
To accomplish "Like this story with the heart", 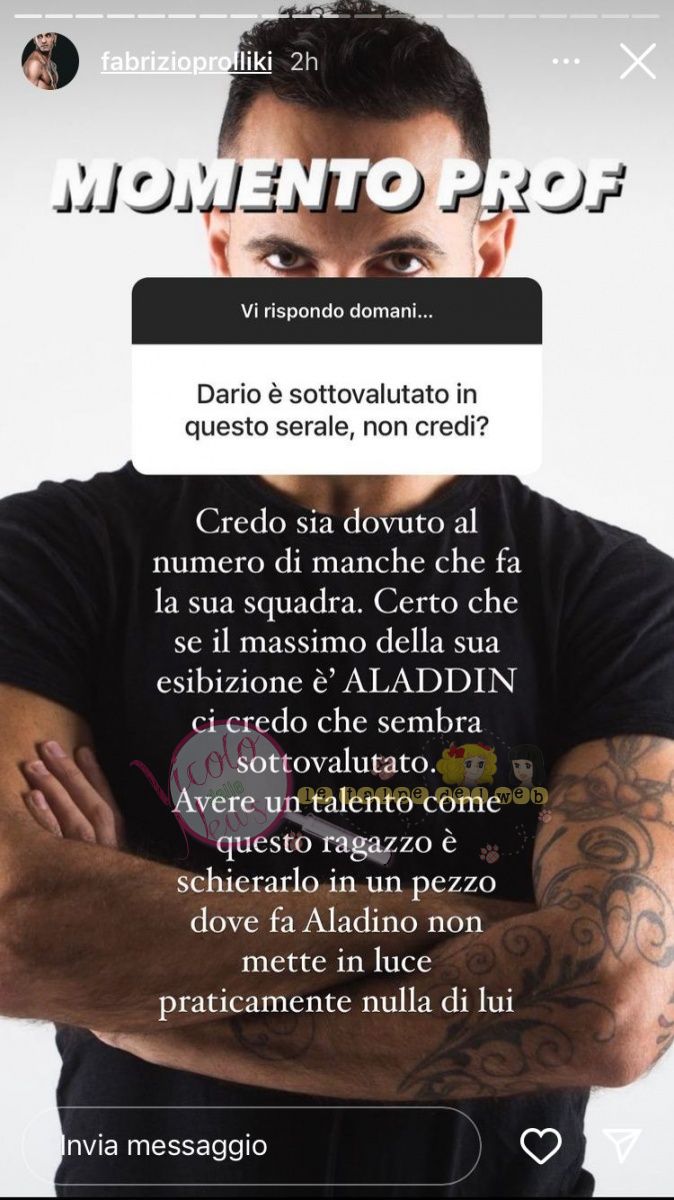I will click(x=541, y=1146).
